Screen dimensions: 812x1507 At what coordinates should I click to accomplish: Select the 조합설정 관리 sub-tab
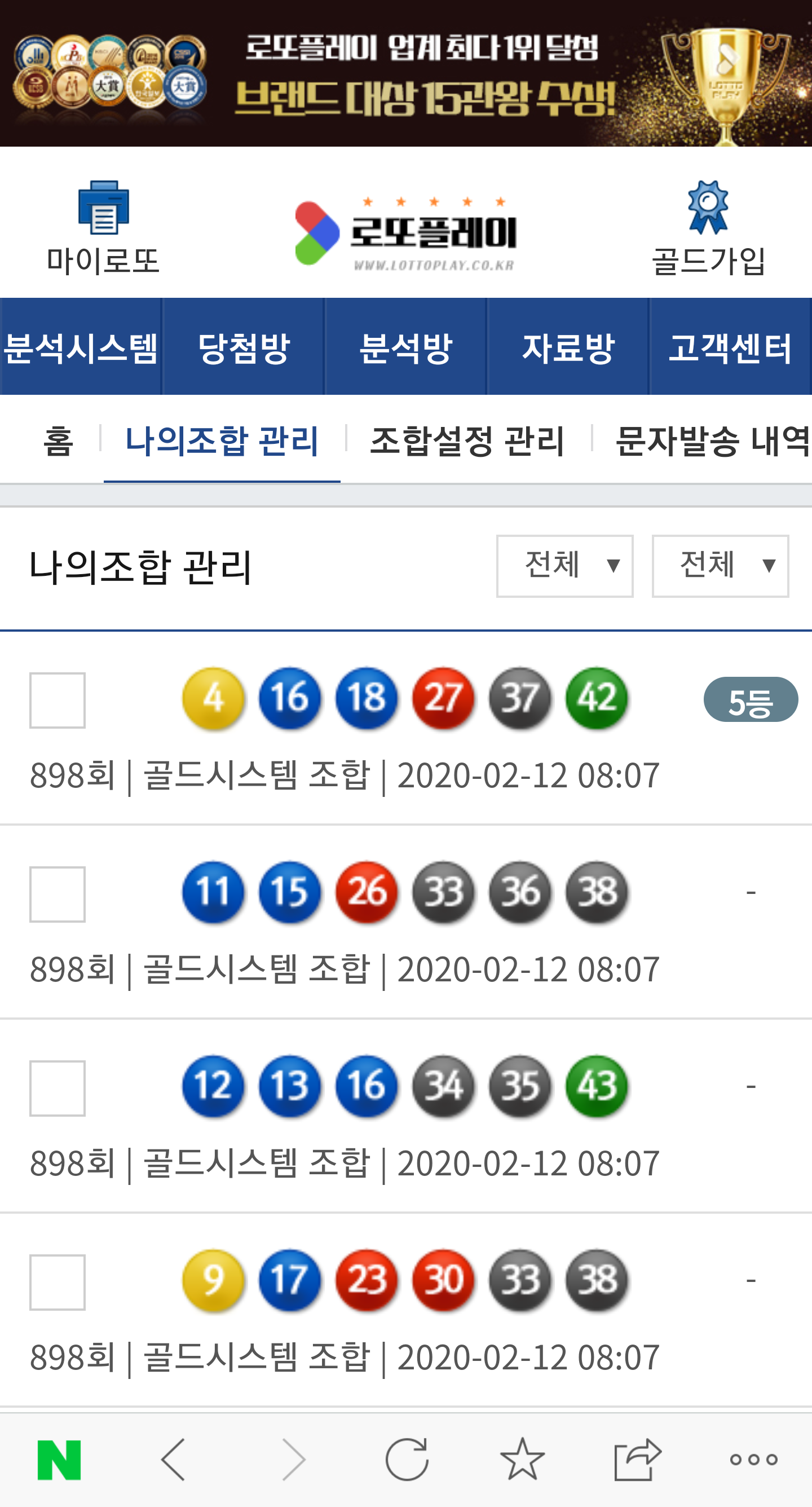point(467,441)
